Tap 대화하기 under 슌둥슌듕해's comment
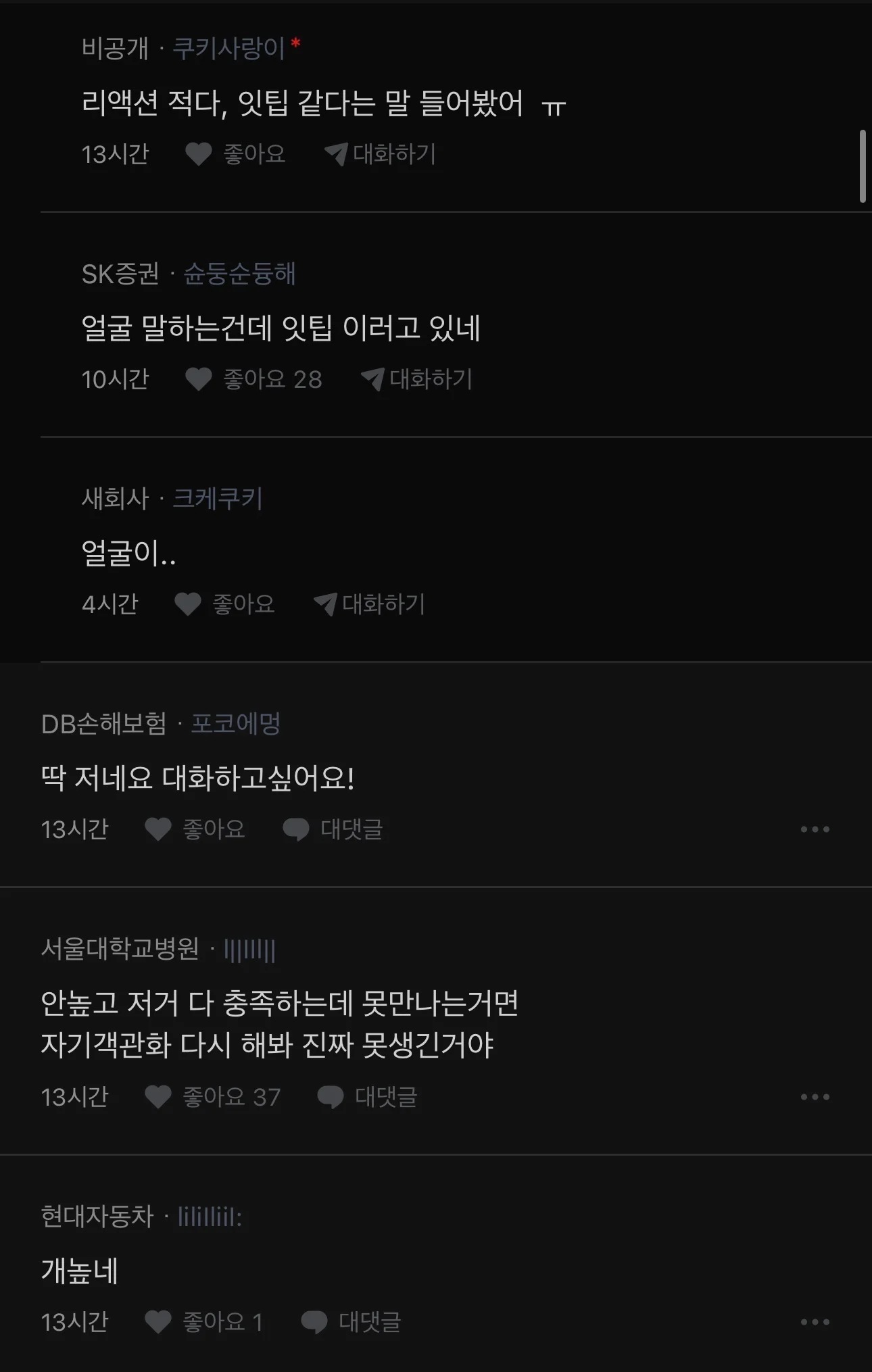Image resolution: width=872 pixels, height=1372 pixels. [416, 379]
